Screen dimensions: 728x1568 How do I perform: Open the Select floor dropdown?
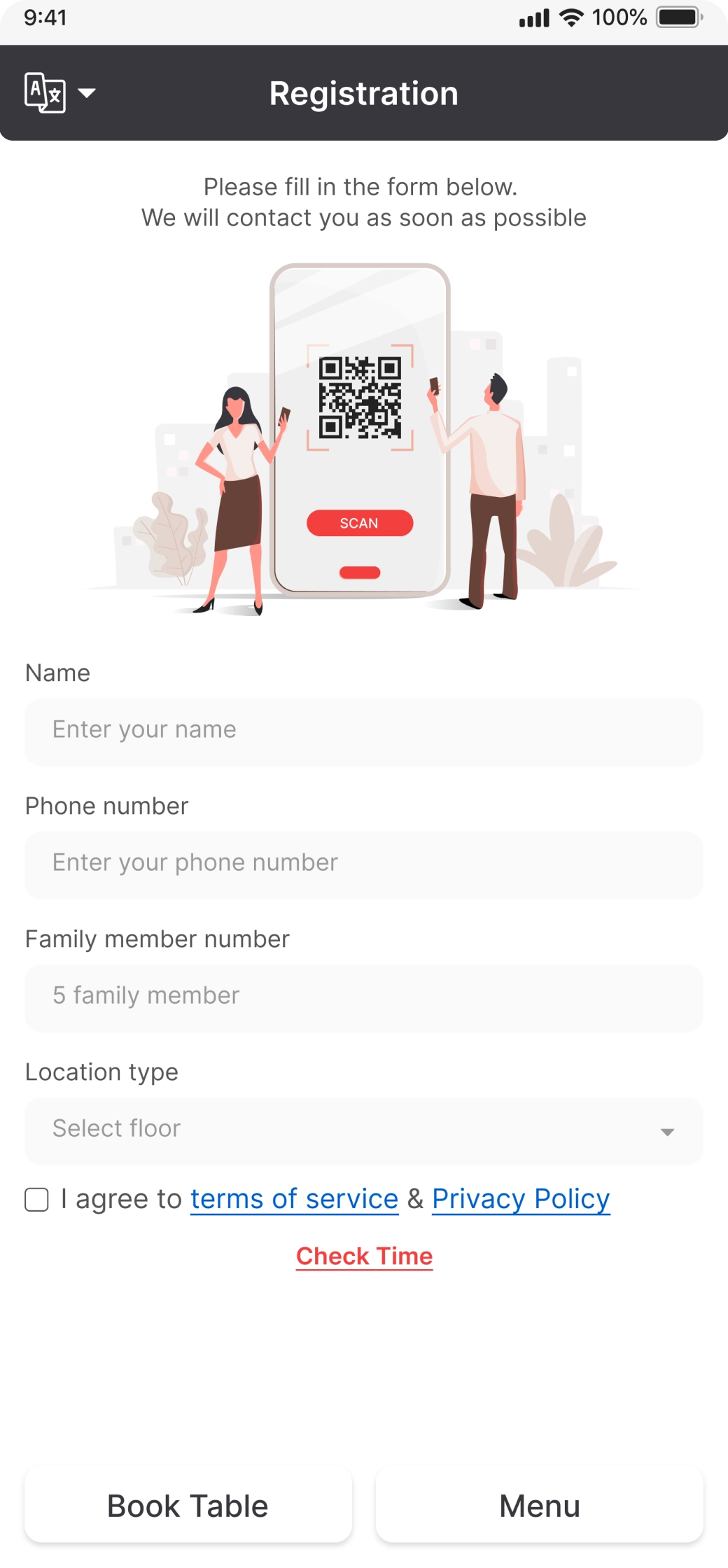point(363,1129)
